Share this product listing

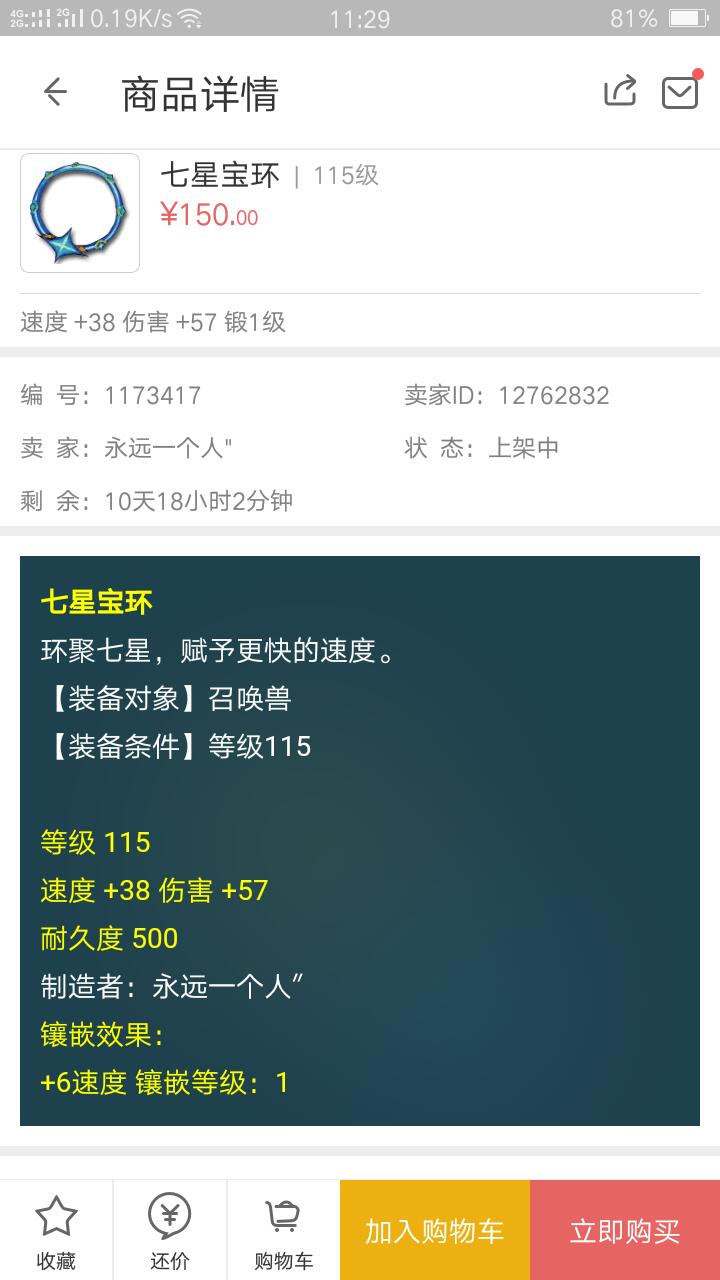click(x=620, y=92)
